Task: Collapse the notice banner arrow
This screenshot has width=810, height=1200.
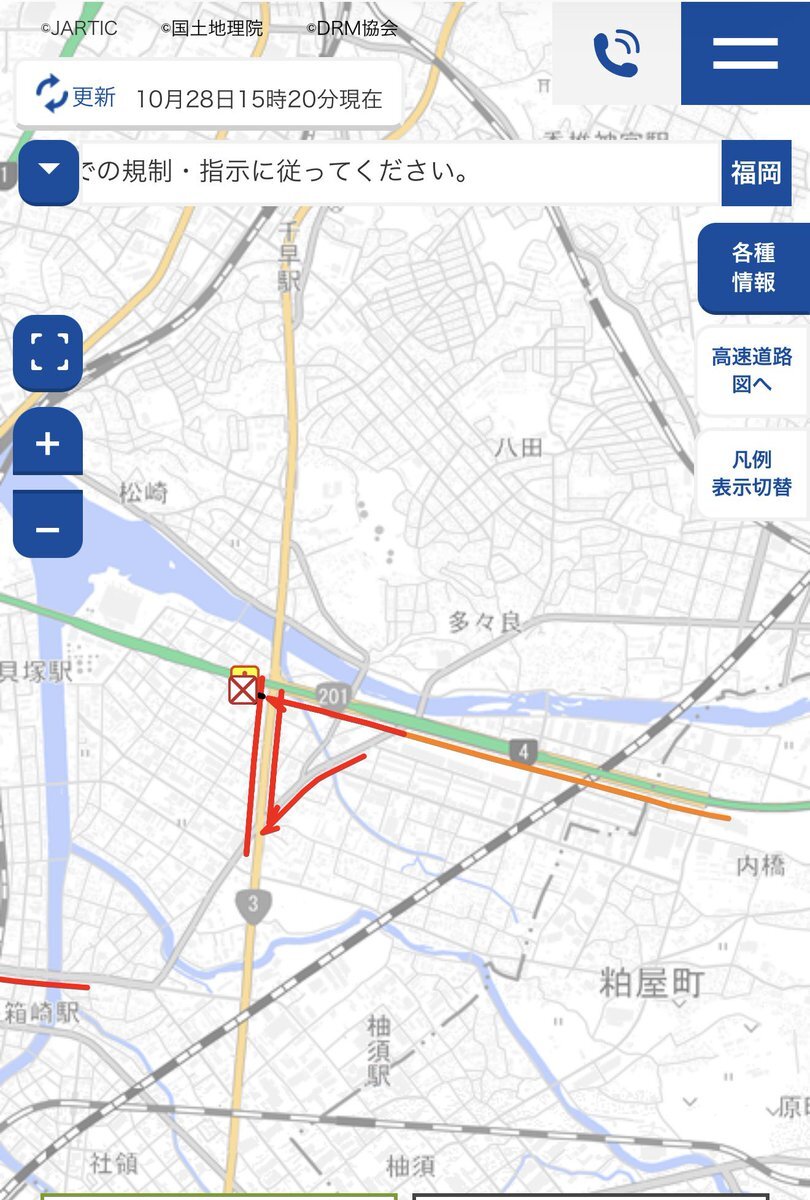Action: pos(48,169)
